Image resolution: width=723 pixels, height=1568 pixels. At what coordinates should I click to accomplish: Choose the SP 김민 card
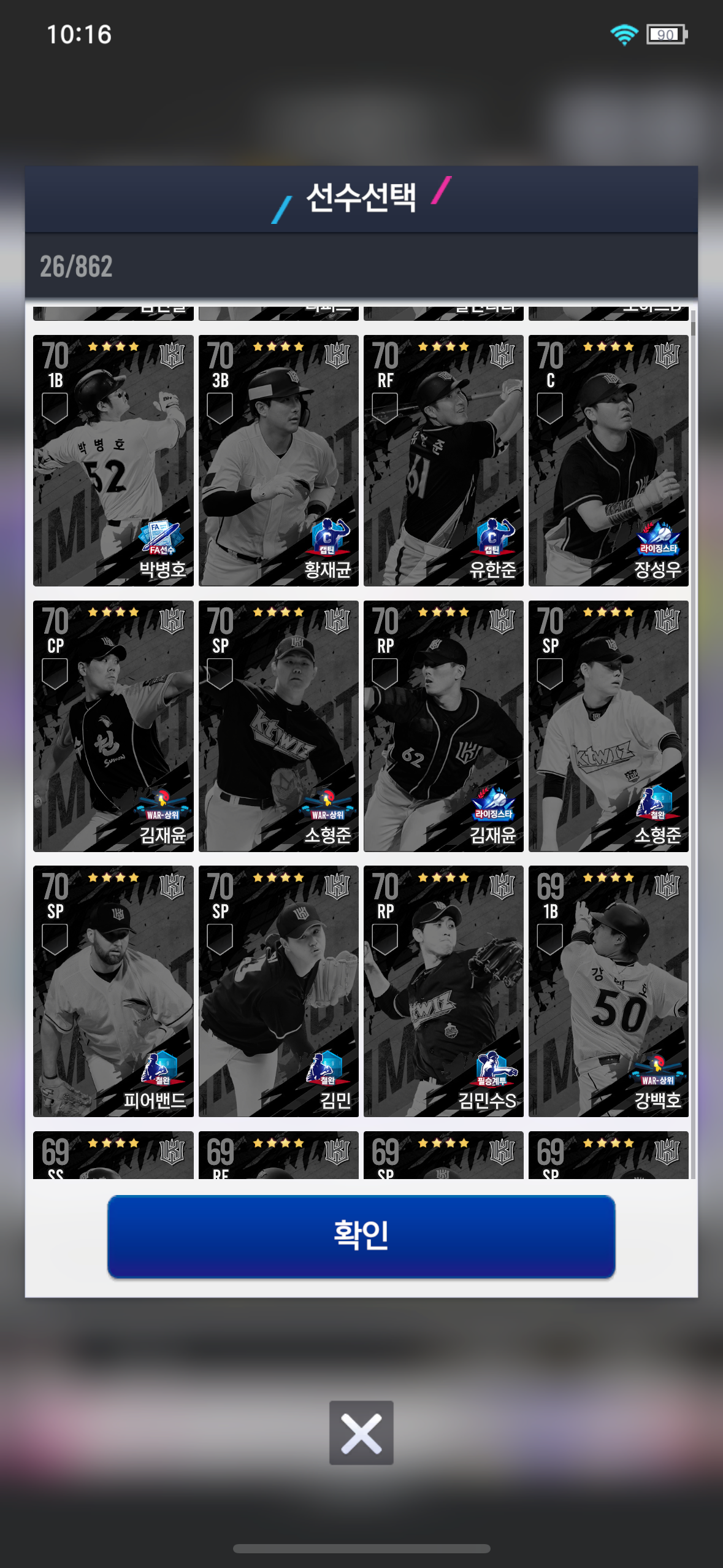point(278,991)
